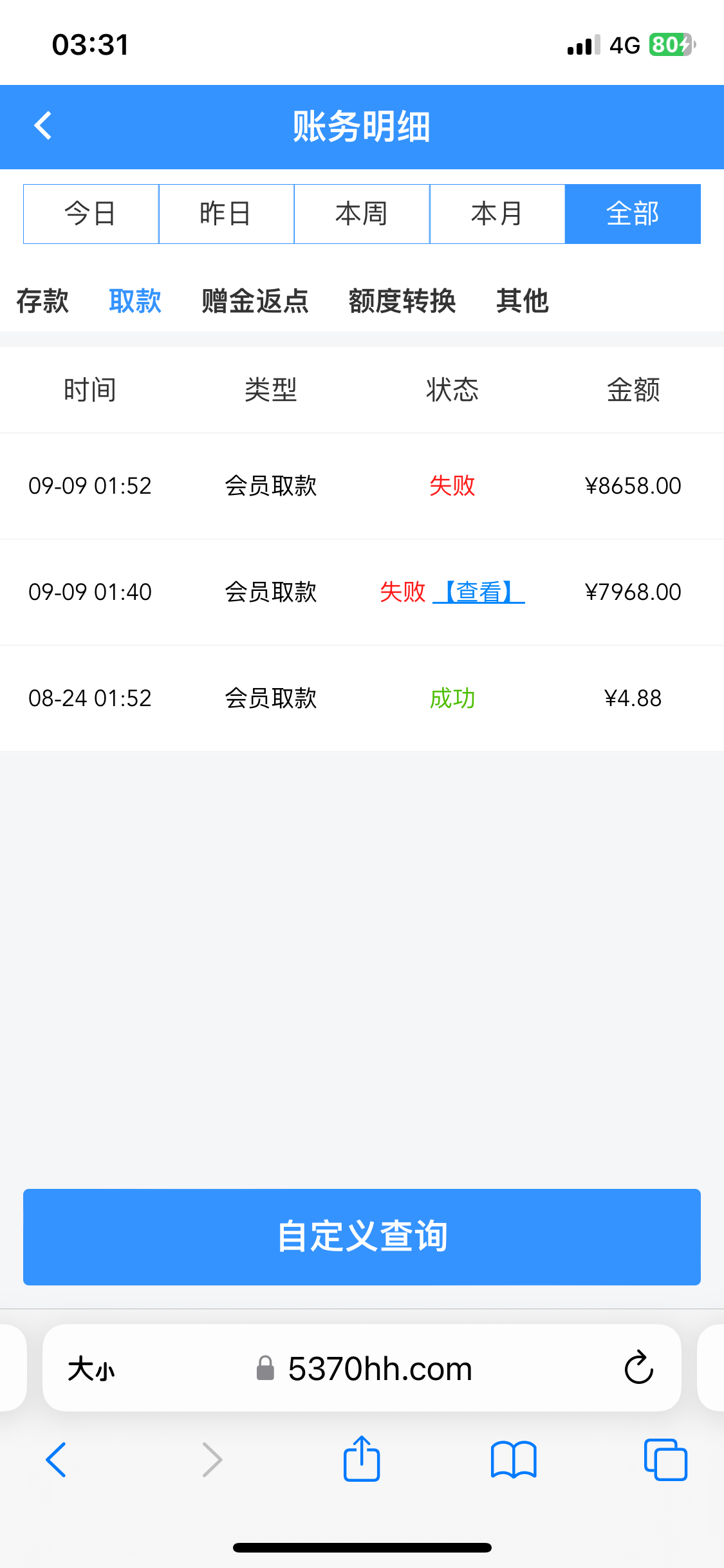724x1568 pixels.
Task: Open Safari bookmarks
Action: (513, 1459)
